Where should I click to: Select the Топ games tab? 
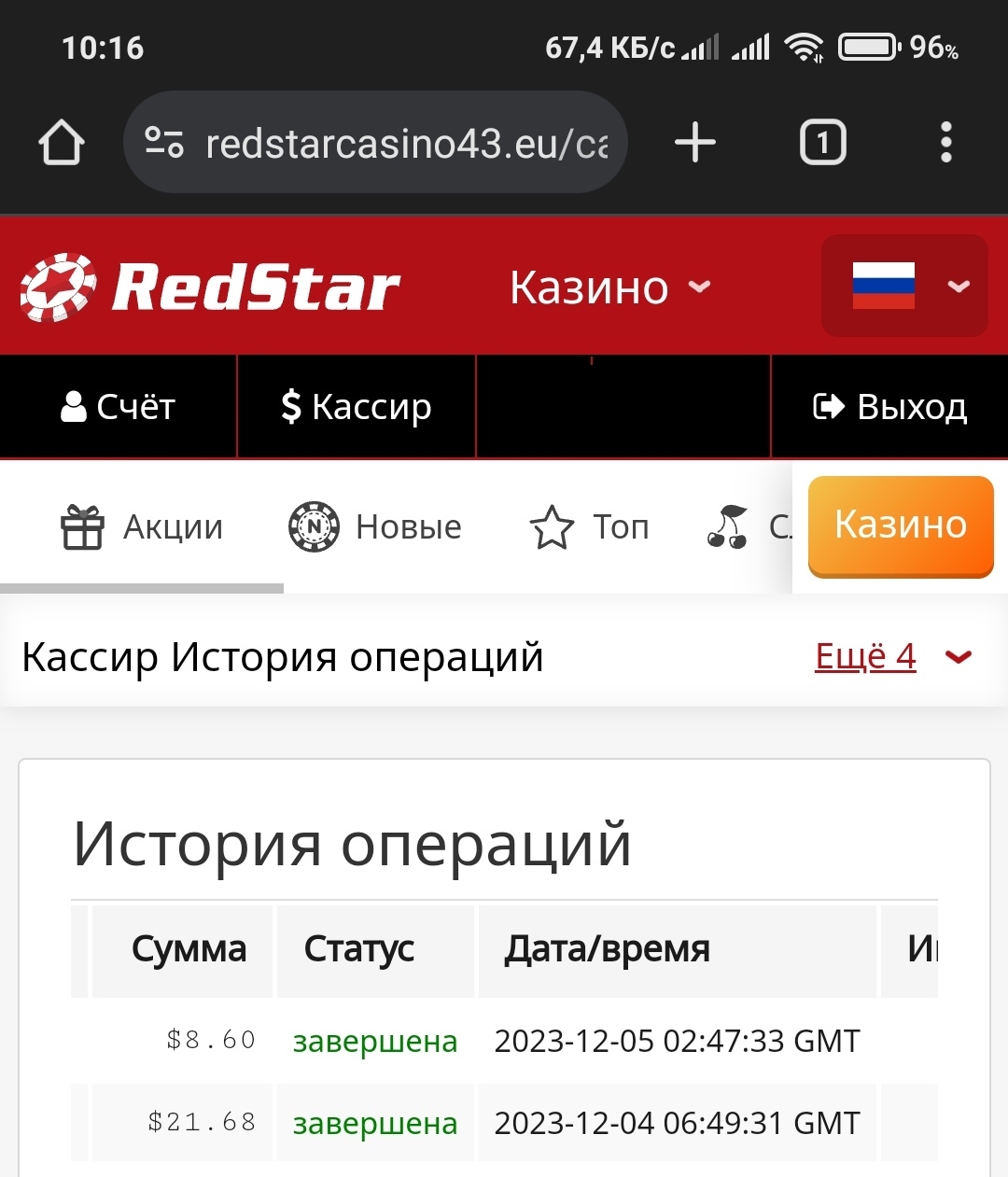tap(590, 527)
